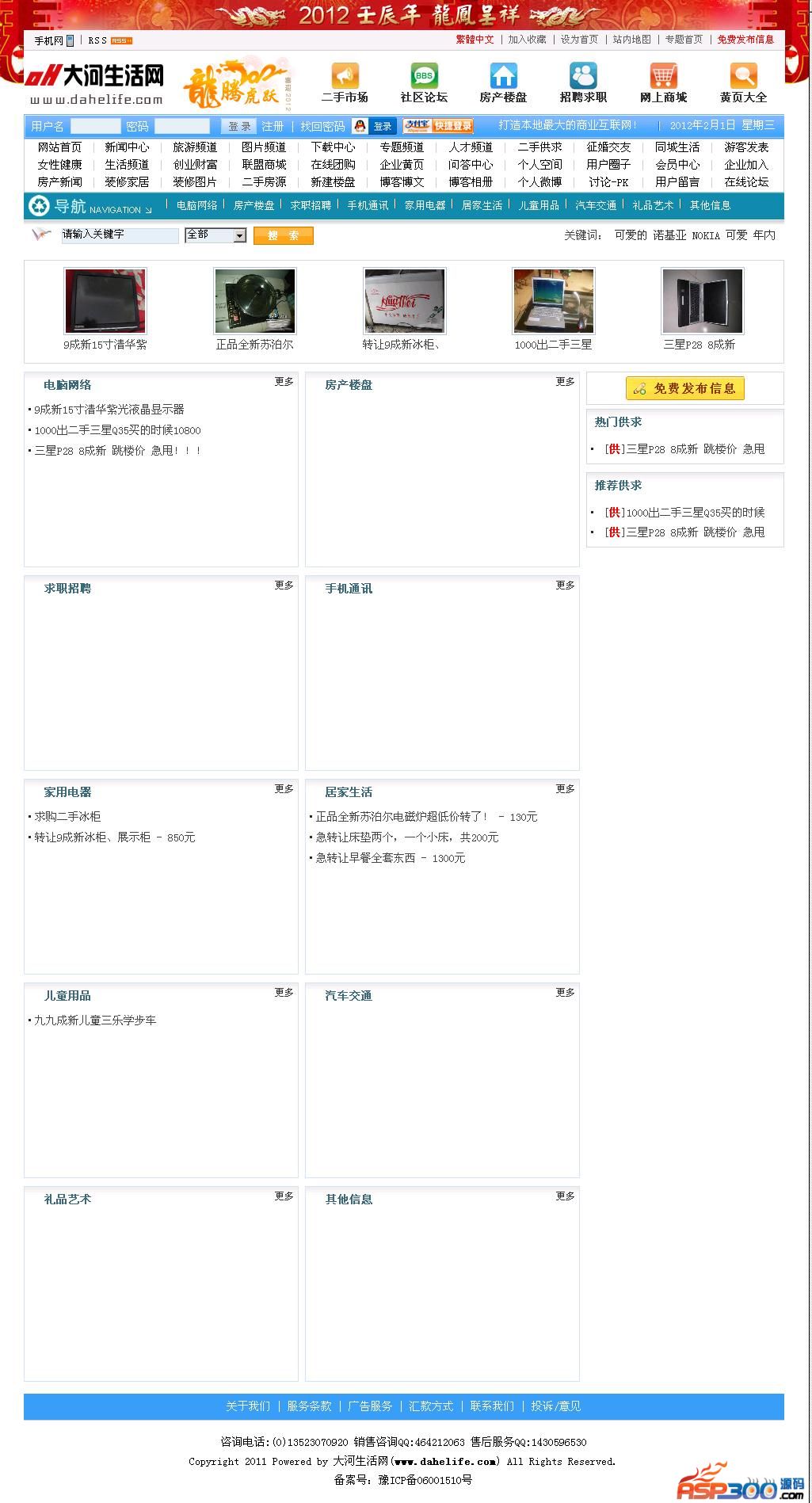
Task: Open 联系我们 in the footer
Action: pyautogui.click(x=491, y=1406)
